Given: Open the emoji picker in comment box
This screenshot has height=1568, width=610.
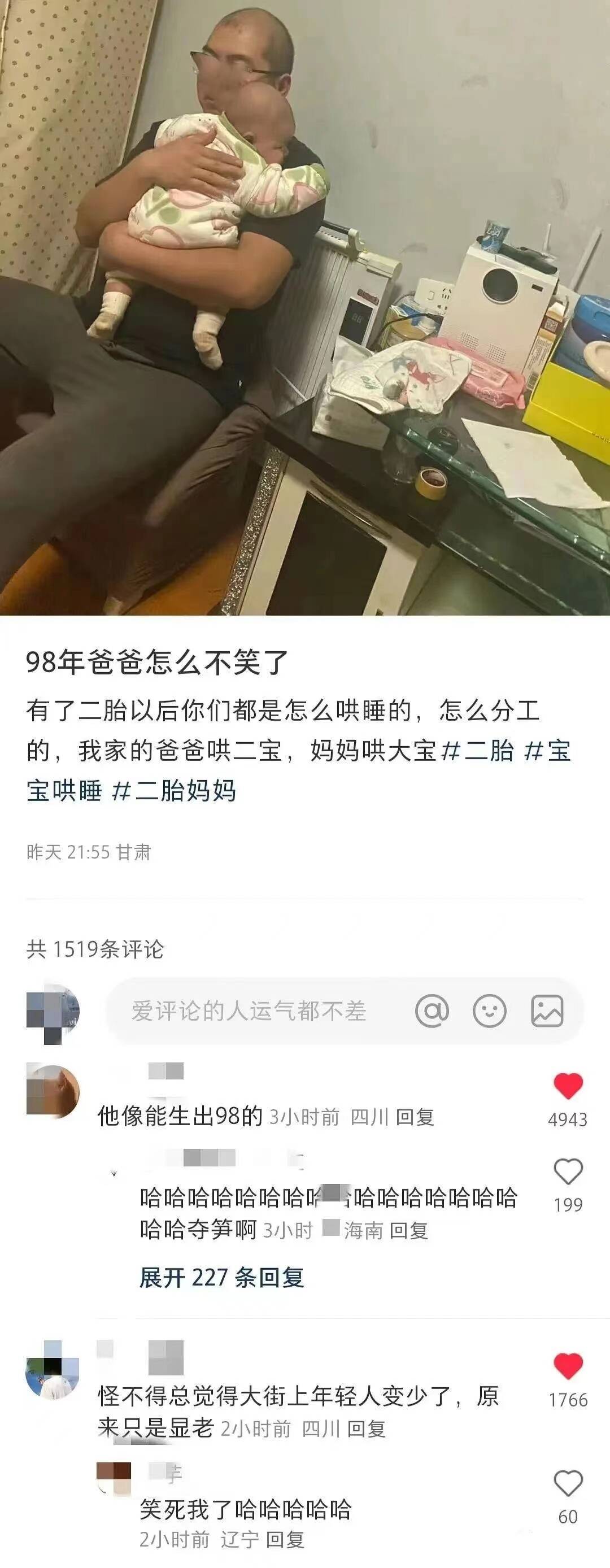Looking at the screenshot, I should coord(490,1011).
